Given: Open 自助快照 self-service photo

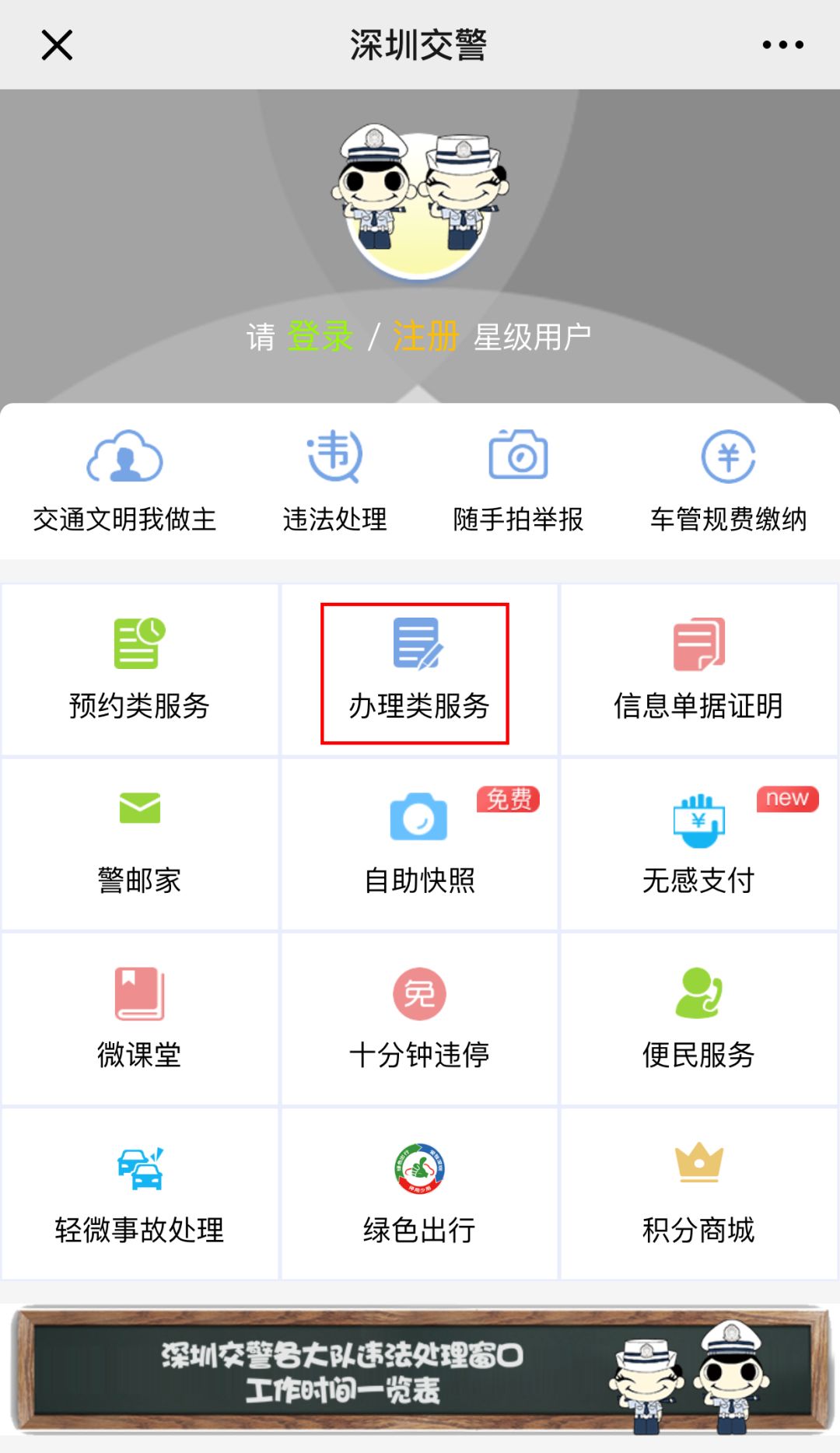Looking at the screenshot, I should pos(418,845).
